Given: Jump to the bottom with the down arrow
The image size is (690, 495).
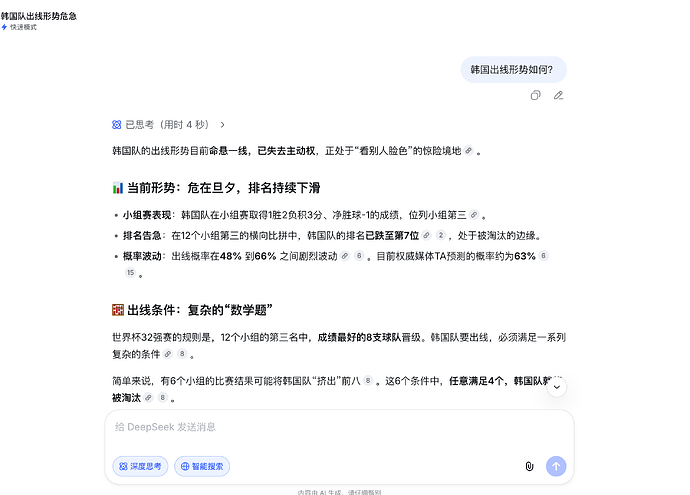Looking at the screenshot, I should point(557,387).
